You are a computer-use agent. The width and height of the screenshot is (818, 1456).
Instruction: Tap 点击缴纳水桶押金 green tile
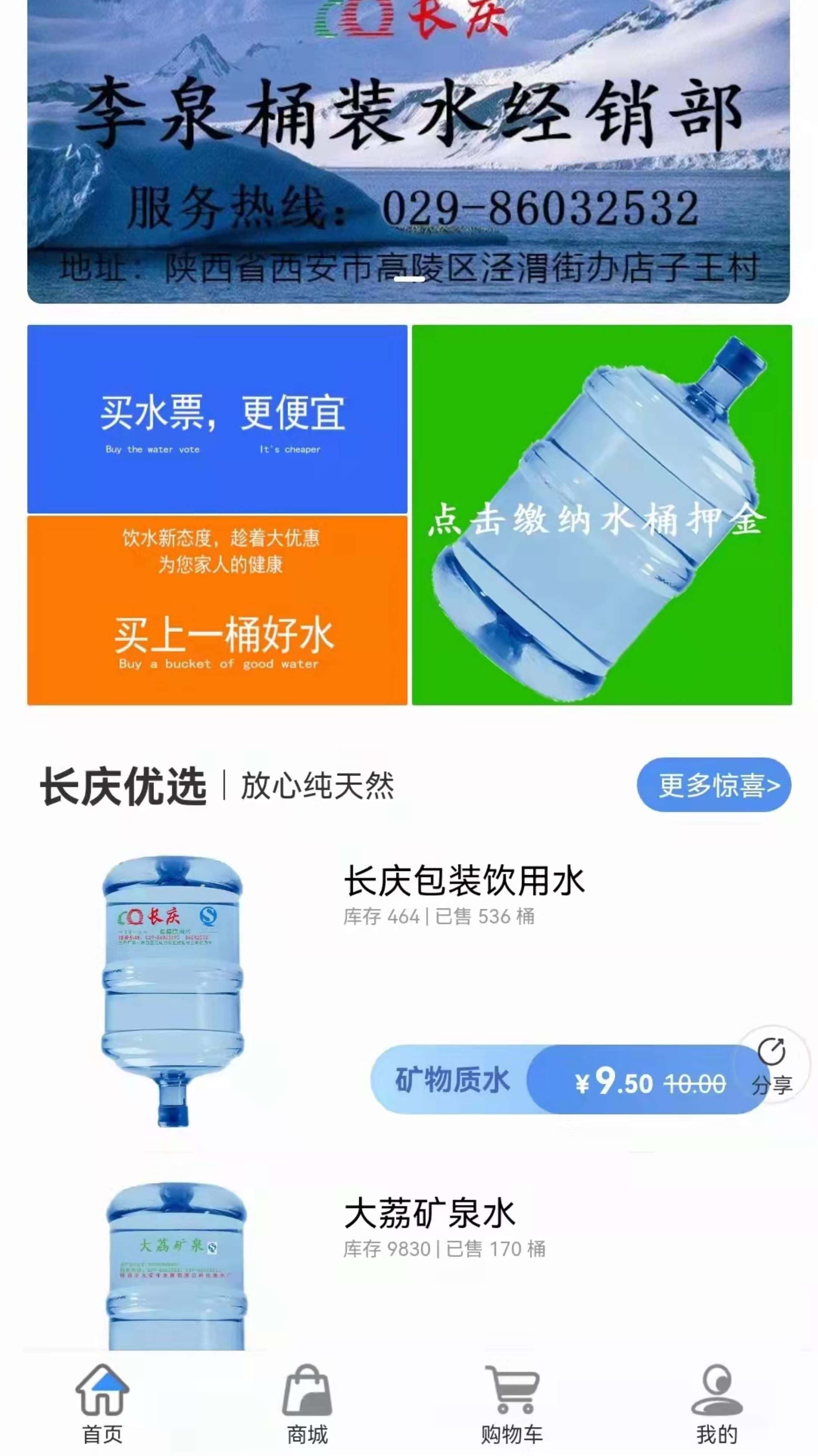pos(602,514)
